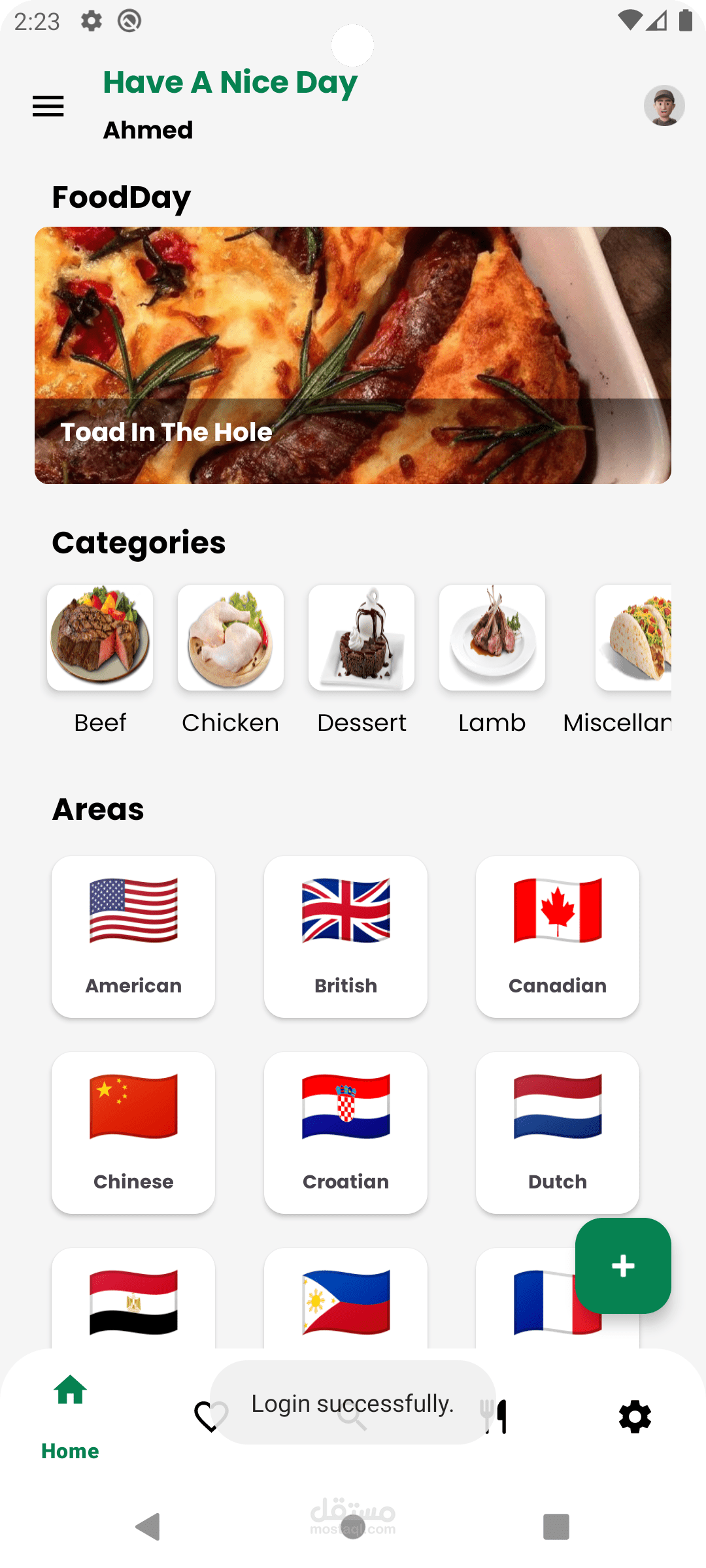Show British area meals
The height and width of the screenshot is (1568, 706).
pos(346,936)
